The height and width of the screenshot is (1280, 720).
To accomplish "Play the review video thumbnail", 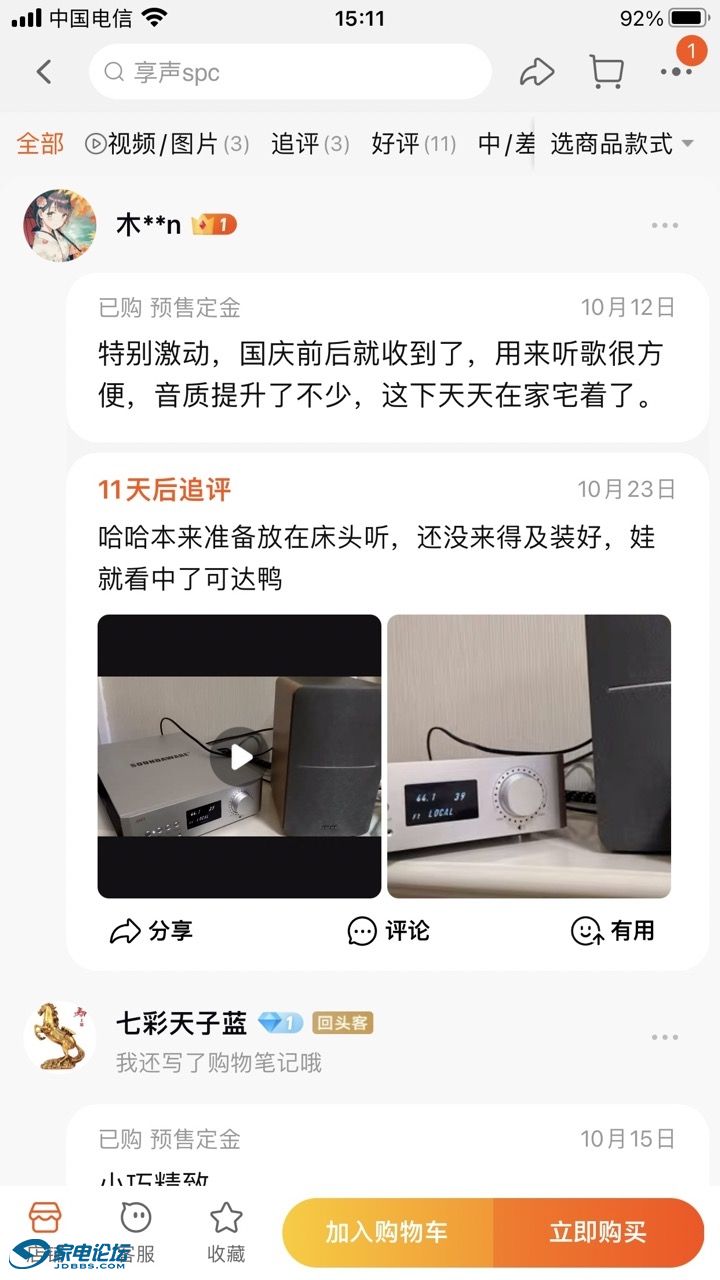I will [x=240, y=757].
